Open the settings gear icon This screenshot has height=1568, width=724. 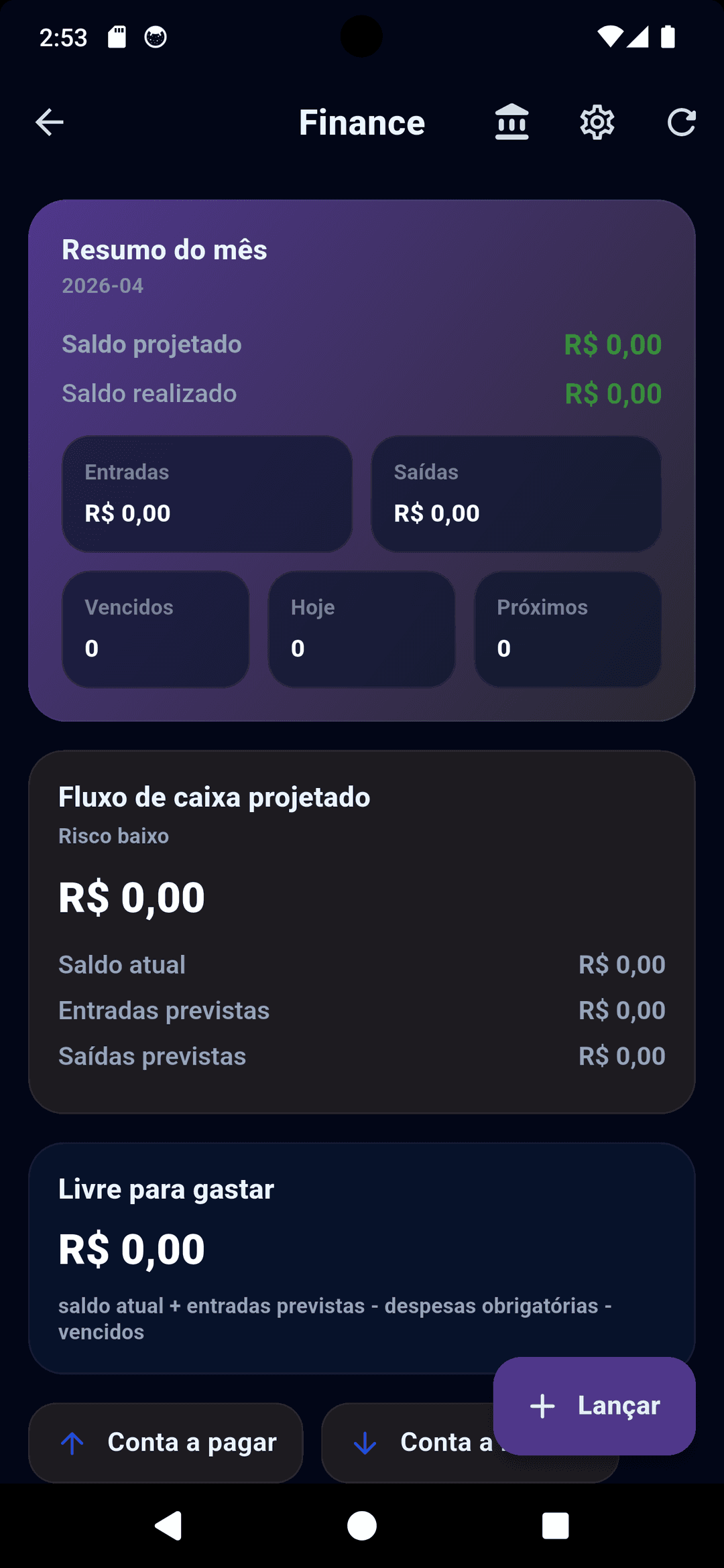(x=597, y=122)
